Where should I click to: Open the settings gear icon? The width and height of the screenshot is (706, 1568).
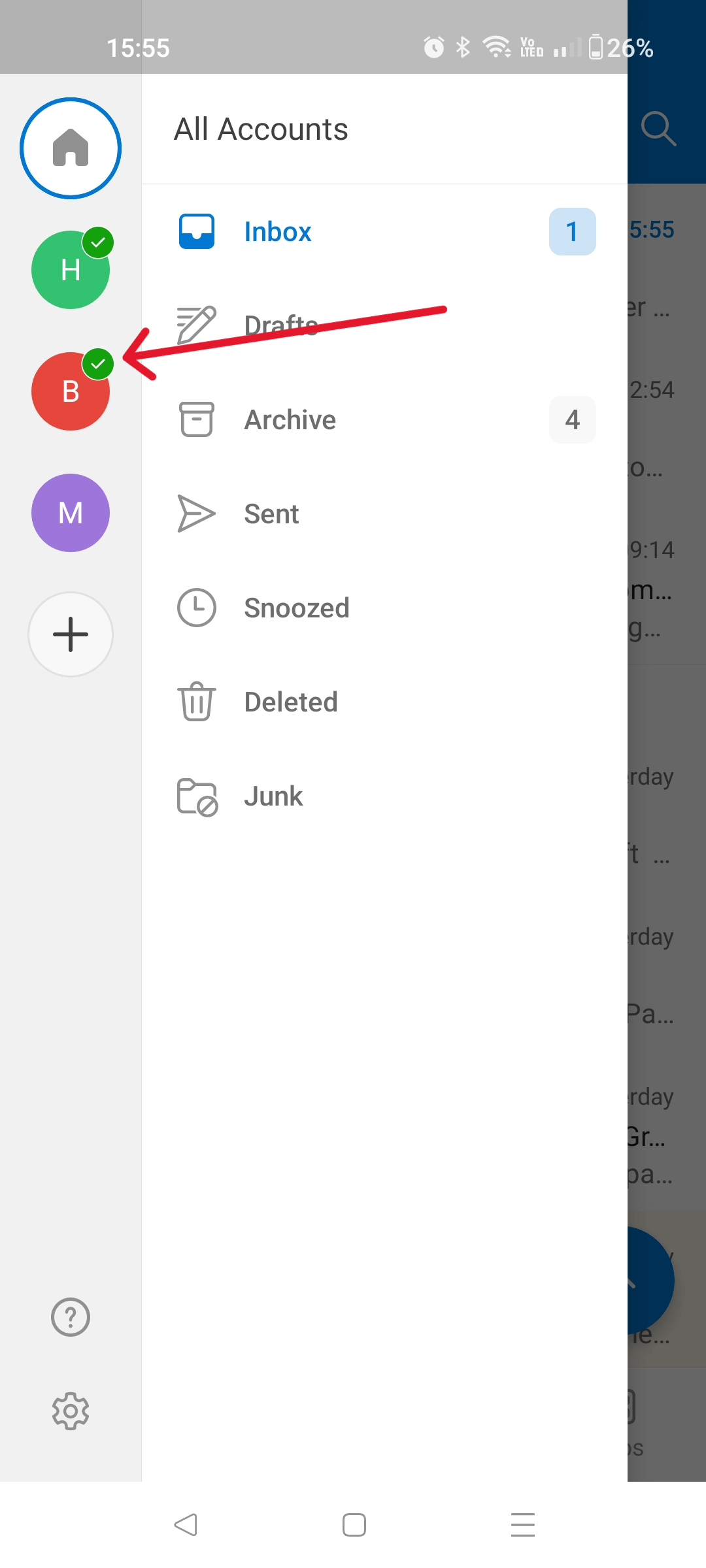71,1411
